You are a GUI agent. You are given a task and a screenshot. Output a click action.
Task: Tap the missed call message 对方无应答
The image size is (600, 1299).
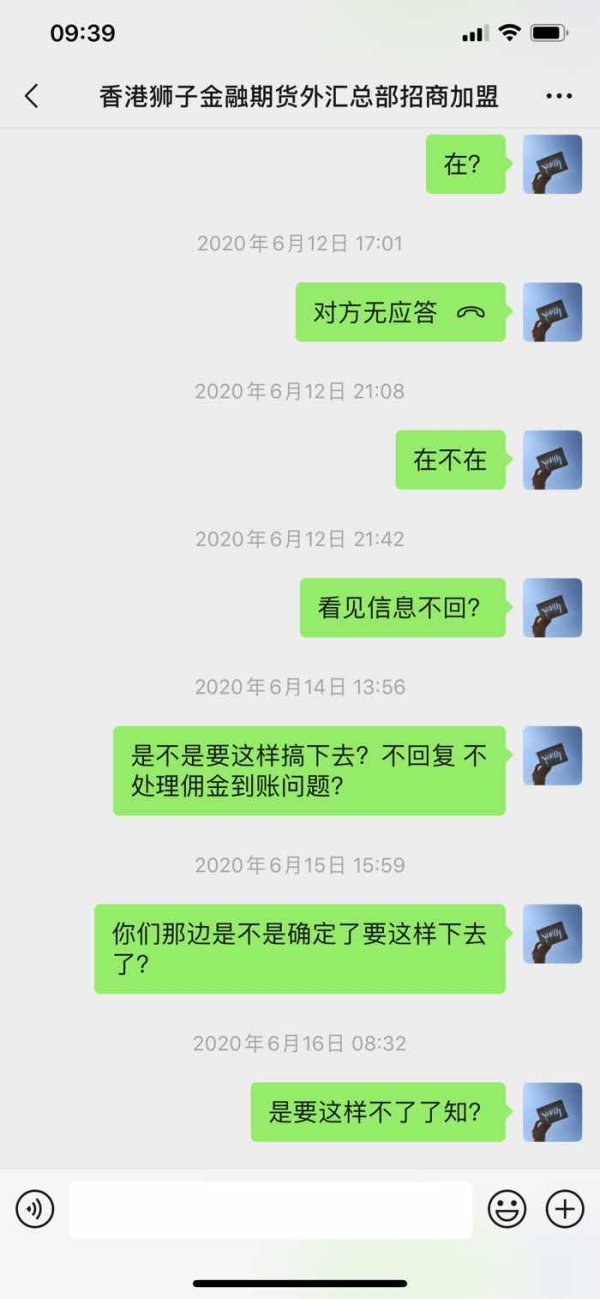[x=401, y=312]
